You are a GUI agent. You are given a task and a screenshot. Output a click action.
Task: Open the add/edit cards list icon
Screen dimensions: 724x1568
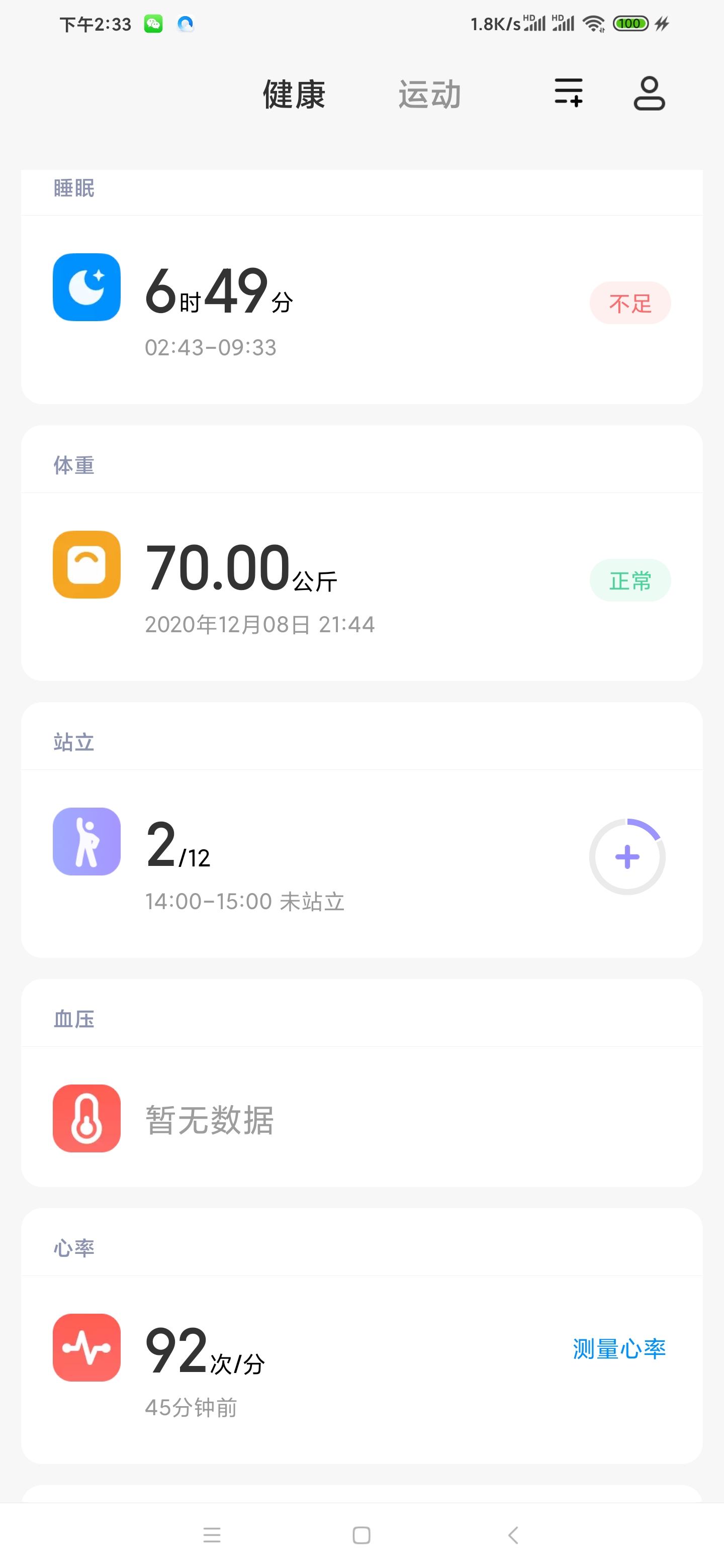(x=568, y=92)
